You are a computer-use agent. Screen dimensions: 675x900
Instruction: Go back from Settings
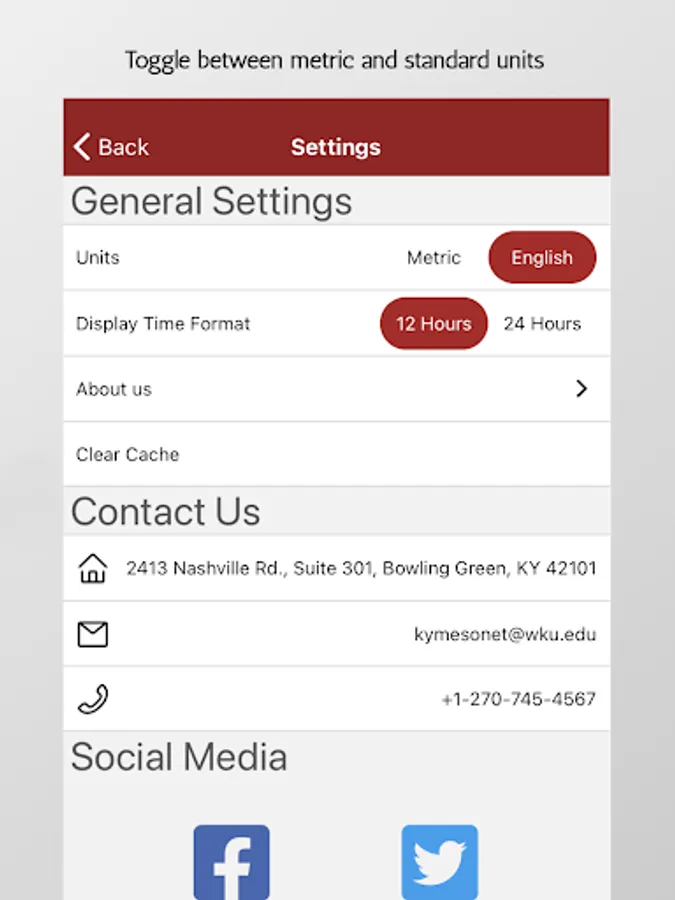(x=111, y=147)
